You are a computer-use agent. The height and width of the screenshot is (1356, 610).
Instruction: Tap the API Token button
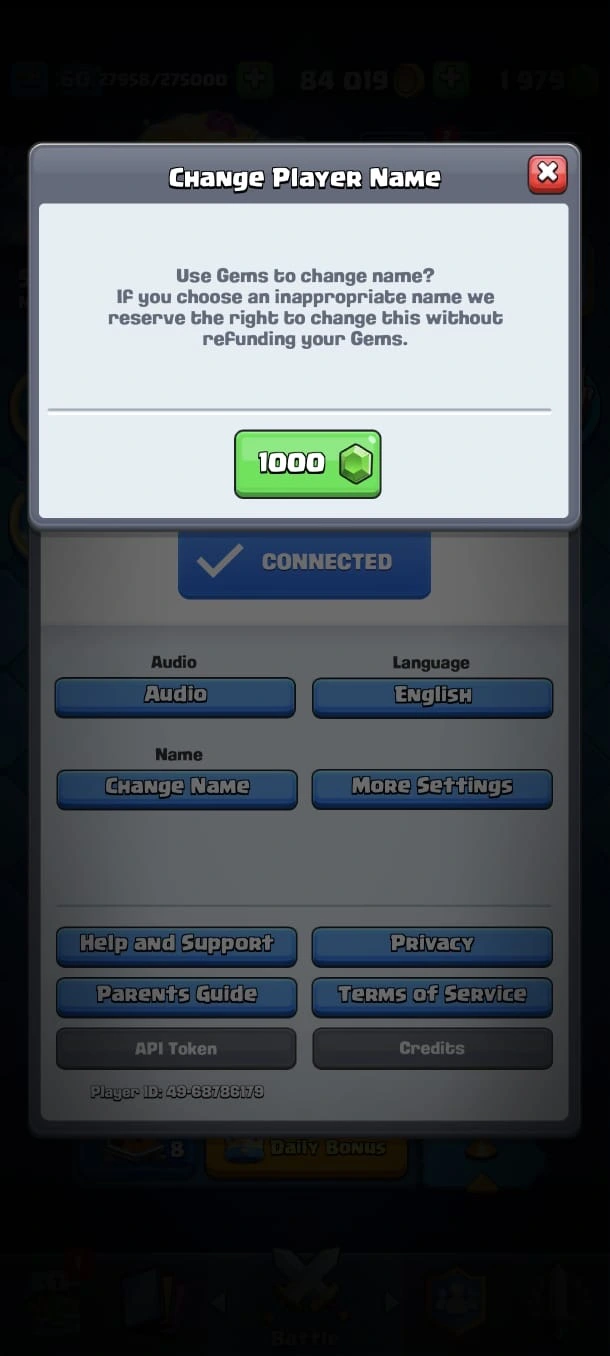pos(176,1048)
